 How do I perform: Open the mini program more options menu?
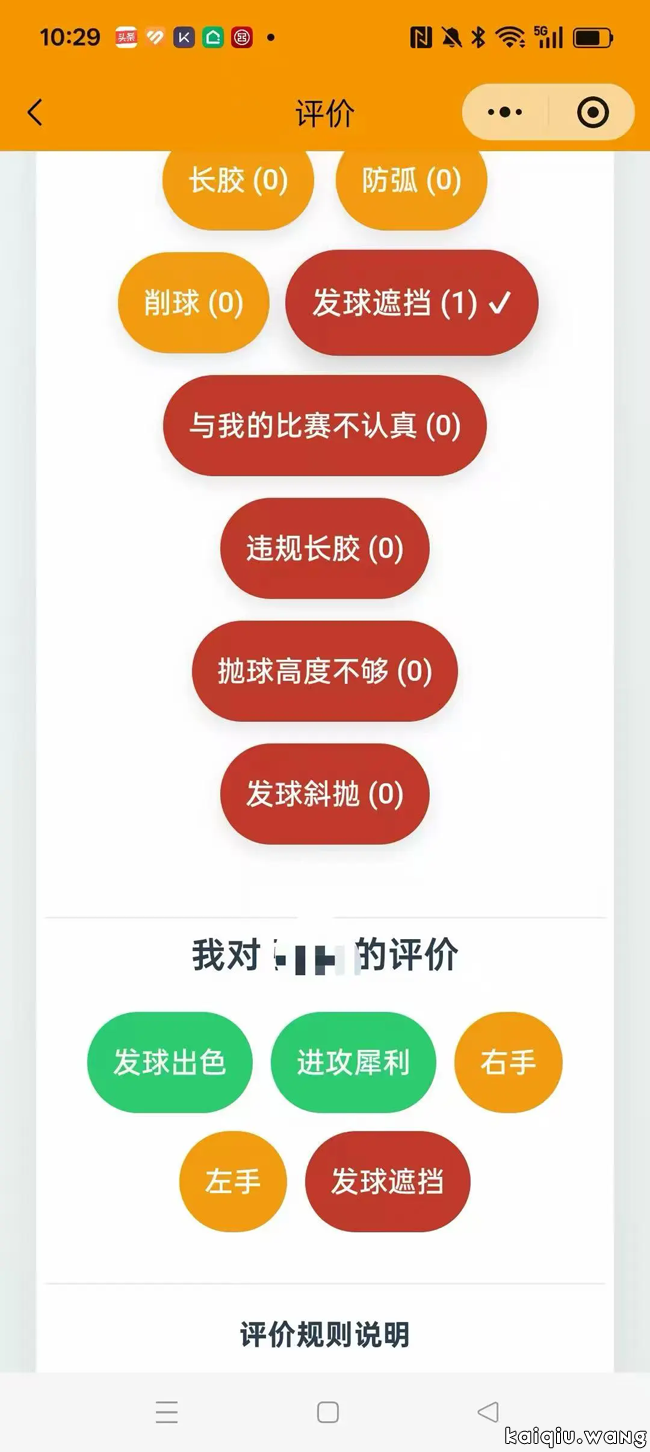505,112
